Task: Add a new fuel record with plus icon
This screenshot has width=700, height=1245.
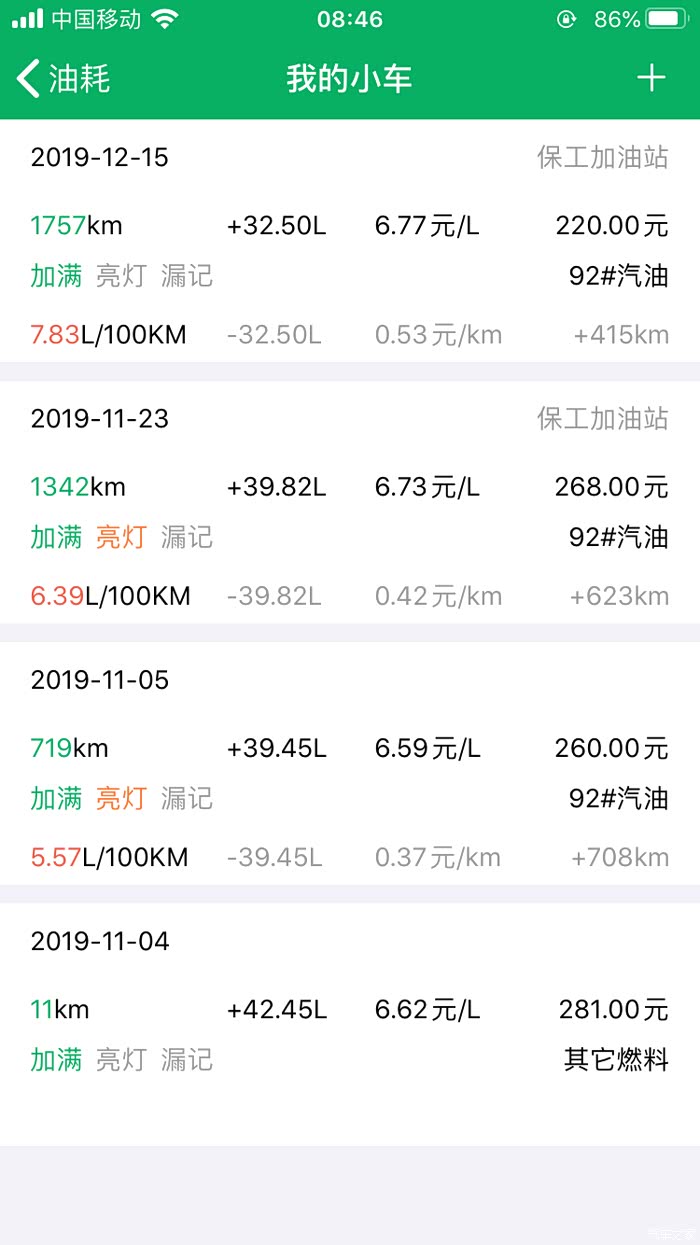Action: coord(651,78)
